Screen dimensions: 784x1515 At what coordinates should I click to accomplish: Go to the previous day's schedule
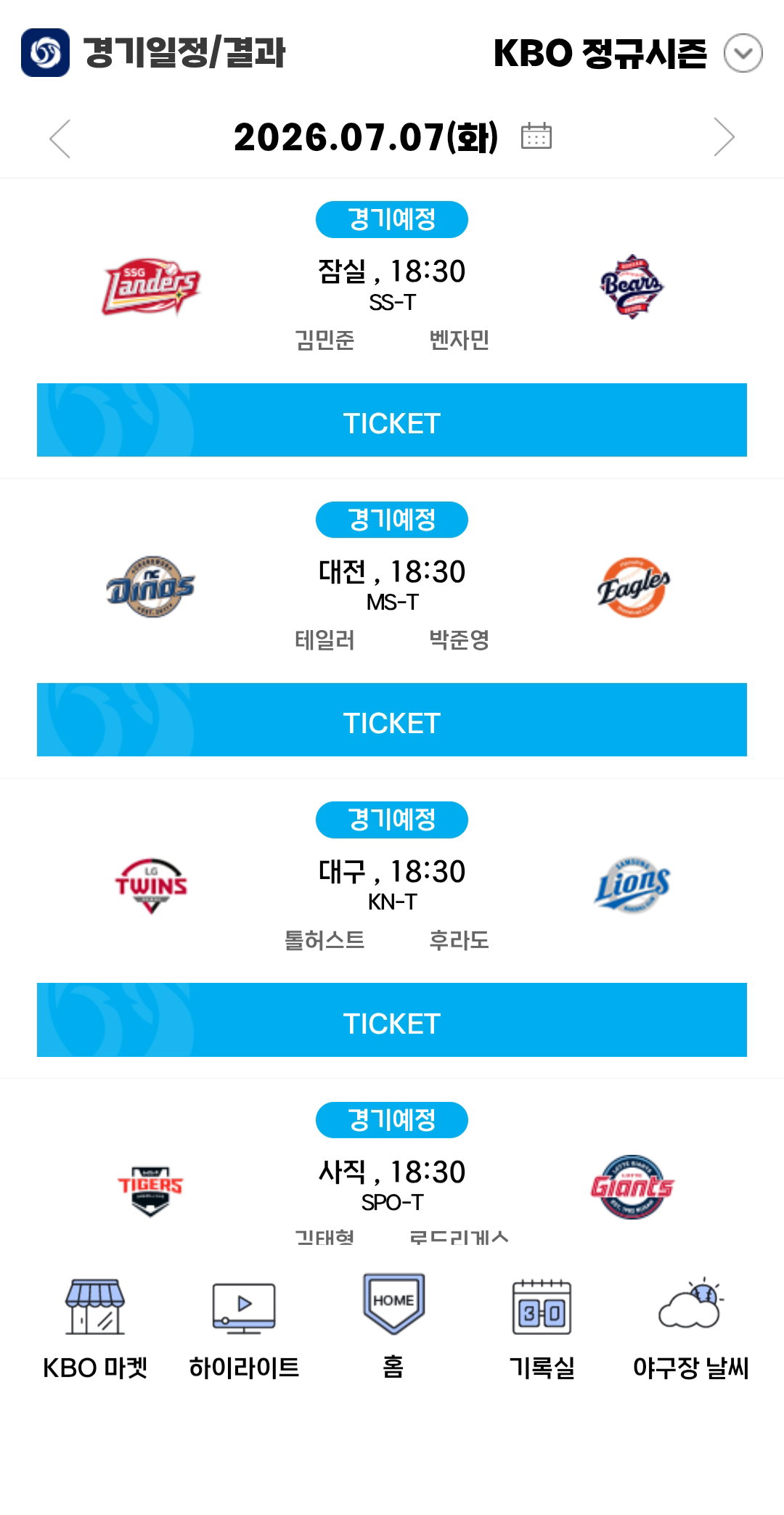[60, 137]
